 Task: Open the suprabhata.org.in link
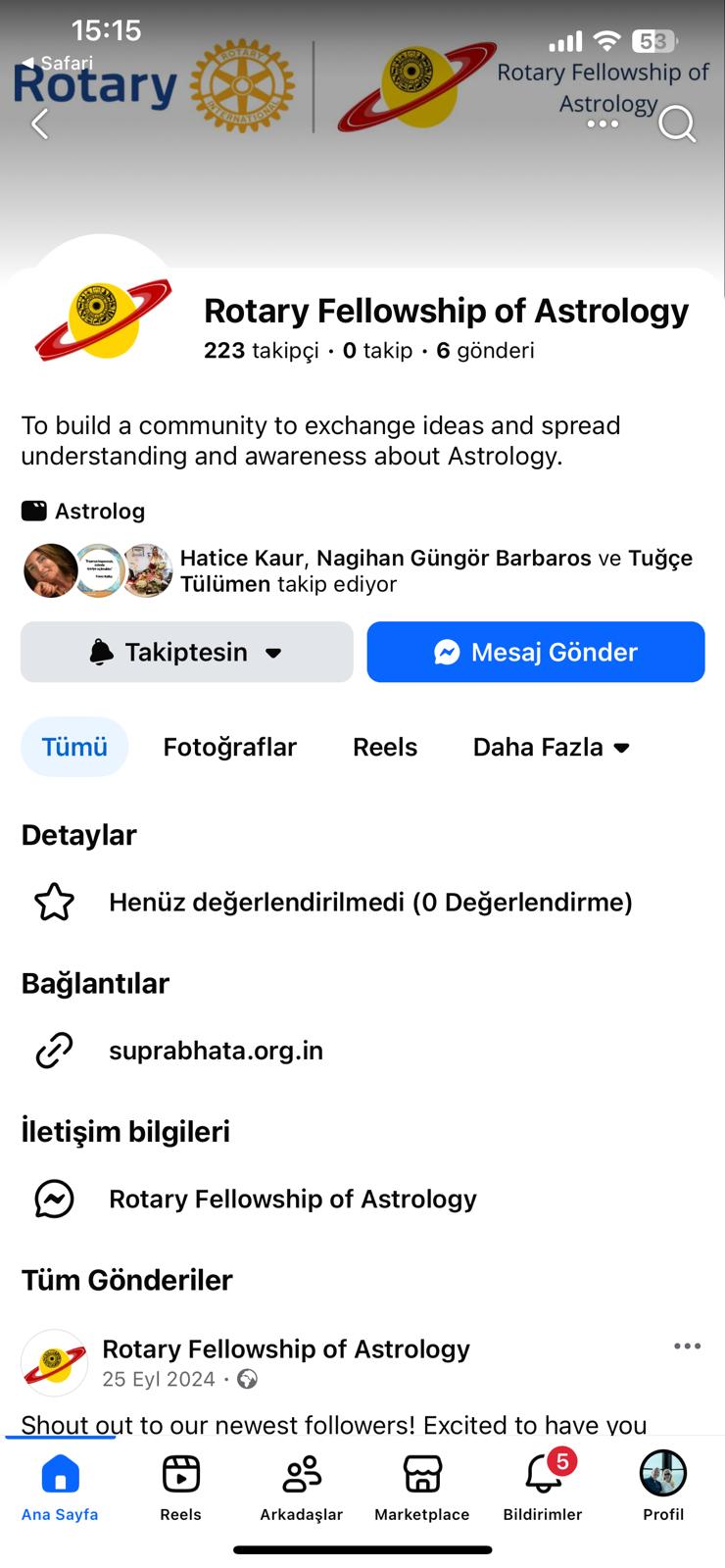pyautogui.click(x=216, y=1050)
